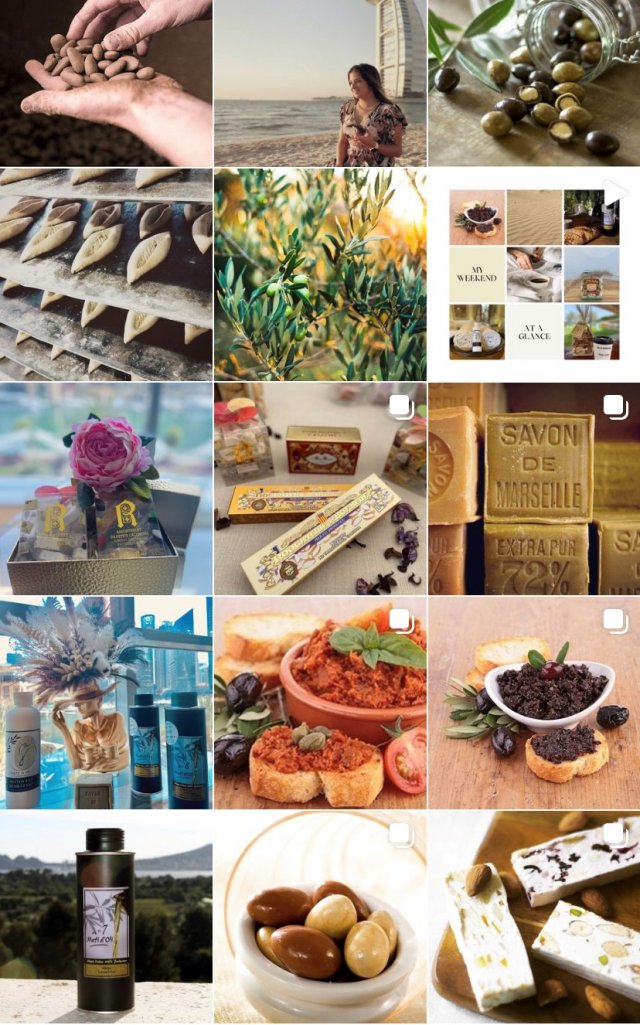Image resolution: width=640 pixels, height=1025 pixels.
Task: View the calisson pastries on trays post
Action: (x=106, y=274)
